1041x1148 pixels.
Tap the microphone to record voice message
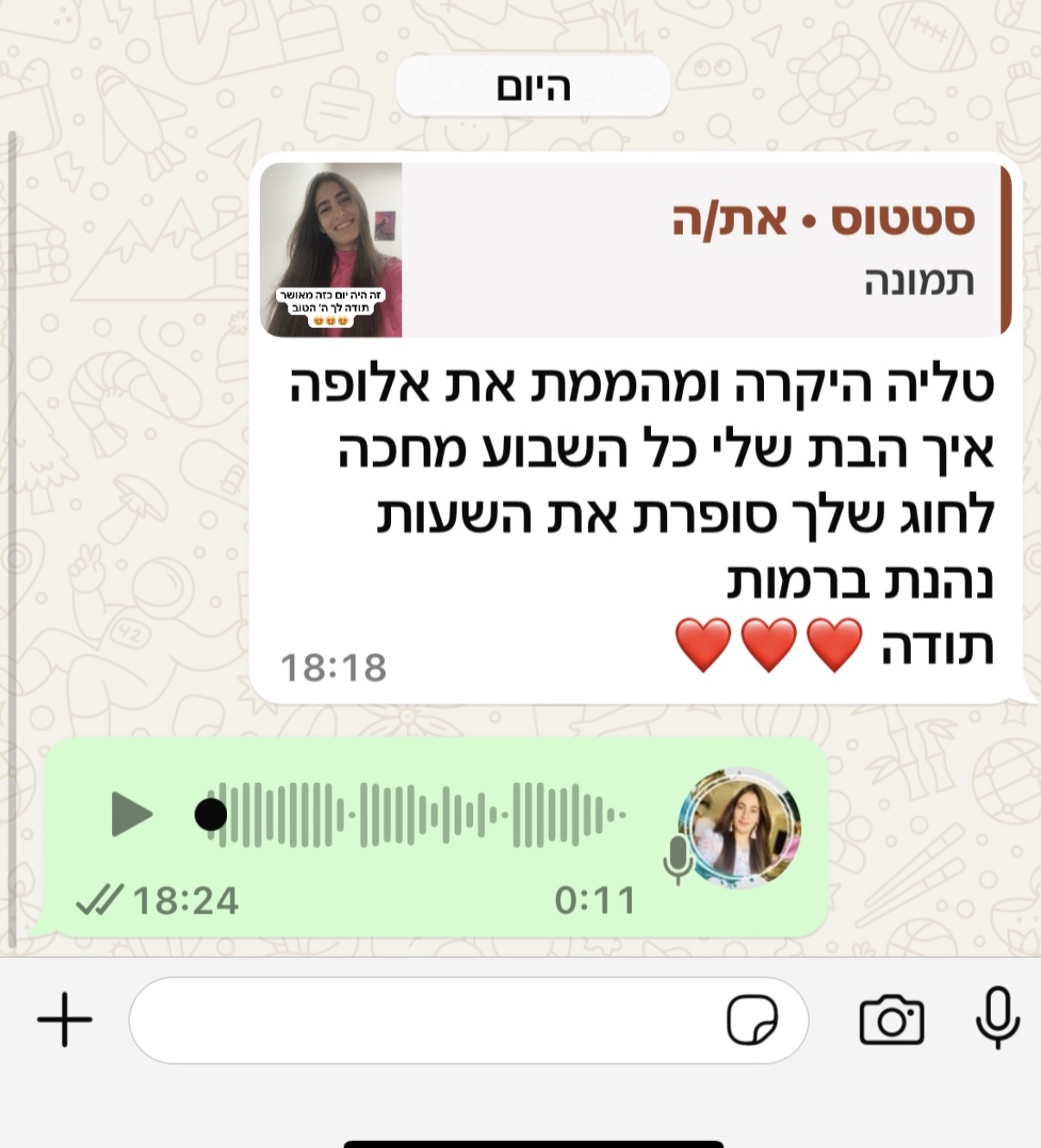coord(997,1019)
